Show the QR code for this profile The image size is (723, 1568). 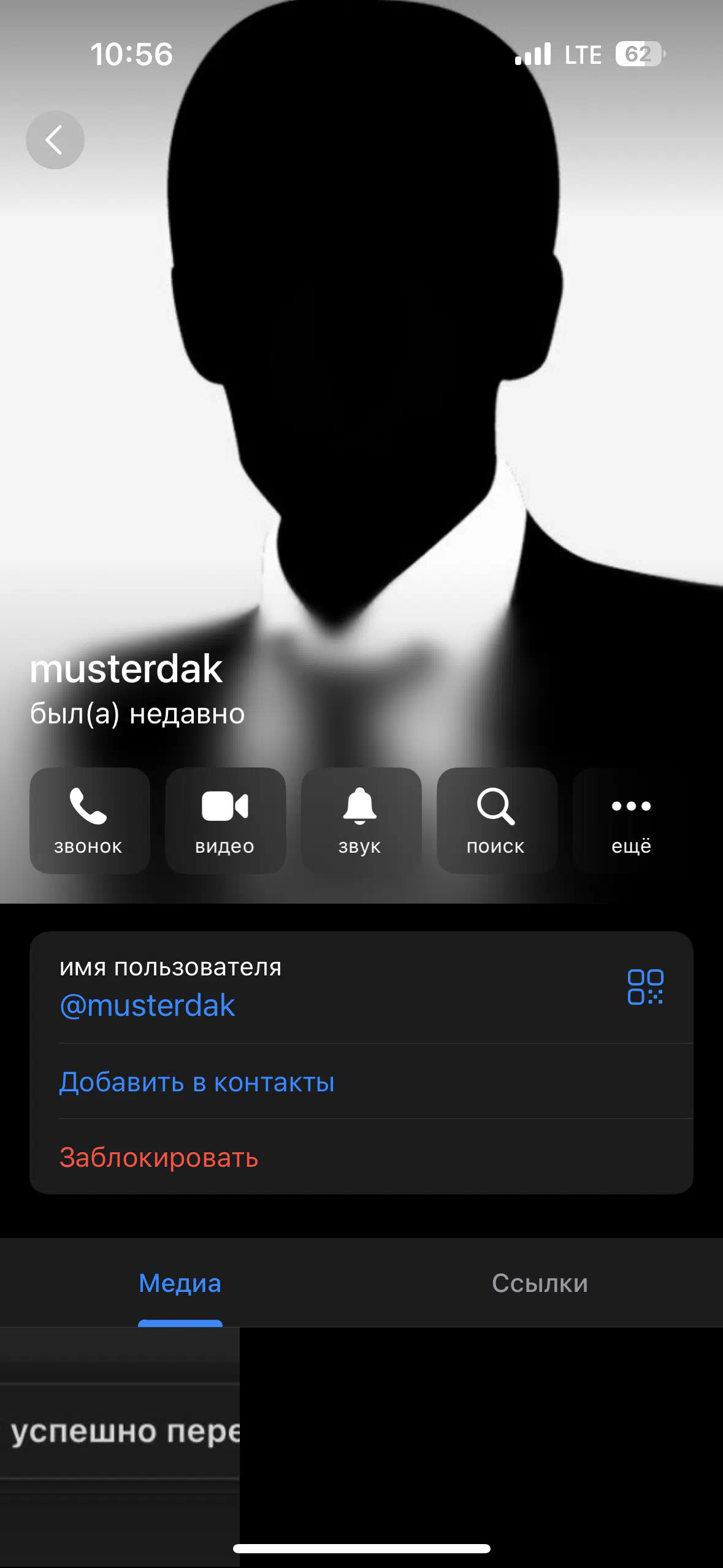(x=645, y=986)
